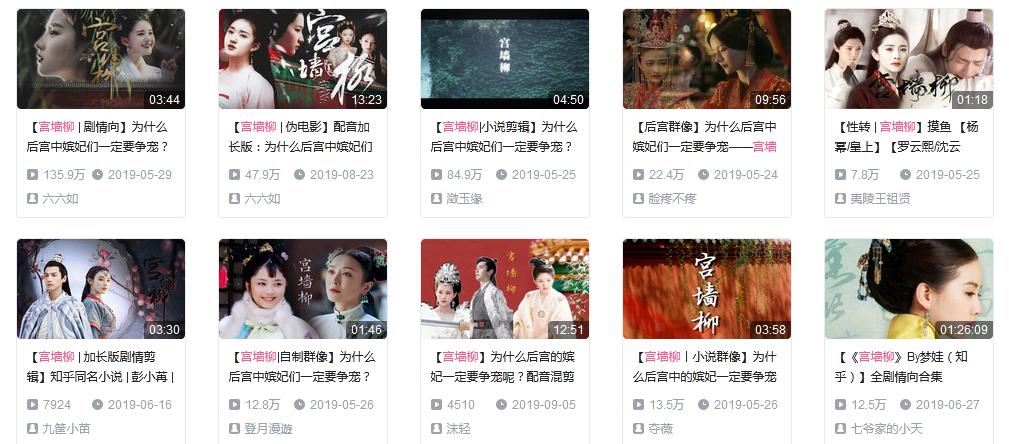Play the 04:50 小说剪辑 video
The height and width of the screenshot is (444, 1009).
pyautogui.click(x=505, y=58)
